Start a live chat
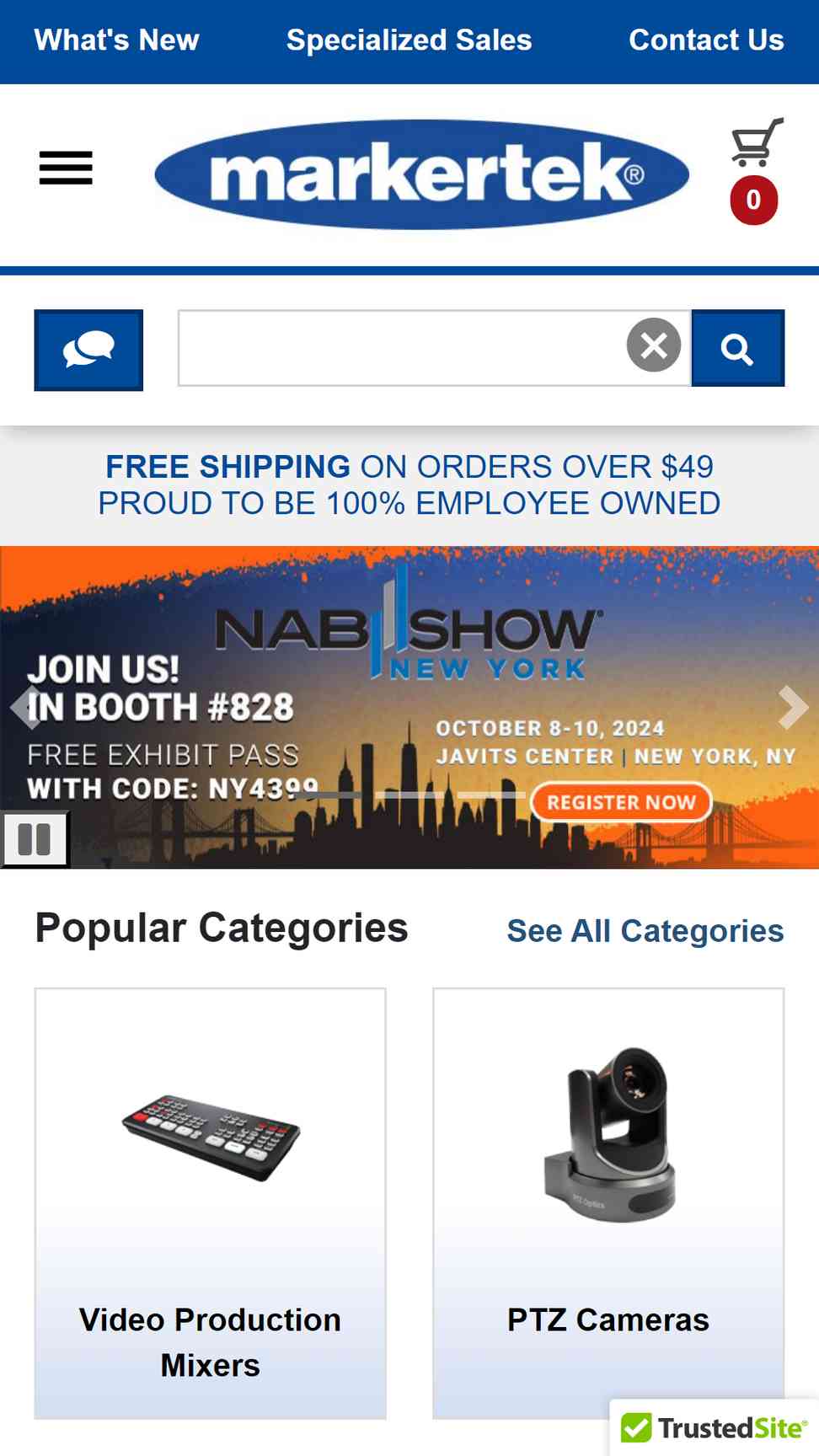819x1456 pixels. pyautogui.click(x=88, y=350)
